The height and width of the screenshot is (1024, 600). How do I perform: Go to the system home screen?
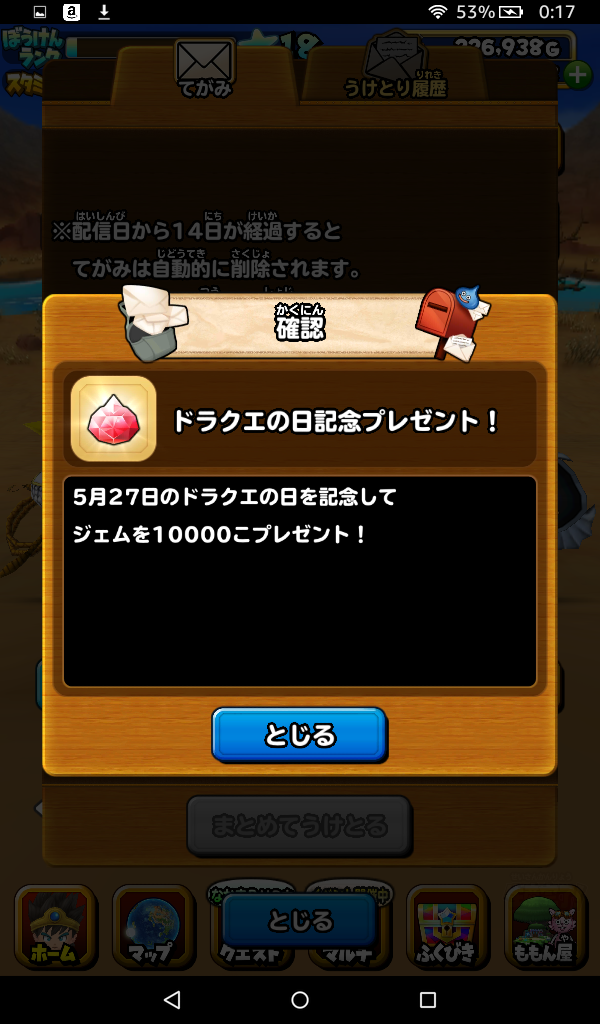pyautogui.click(x=300, y=999)
